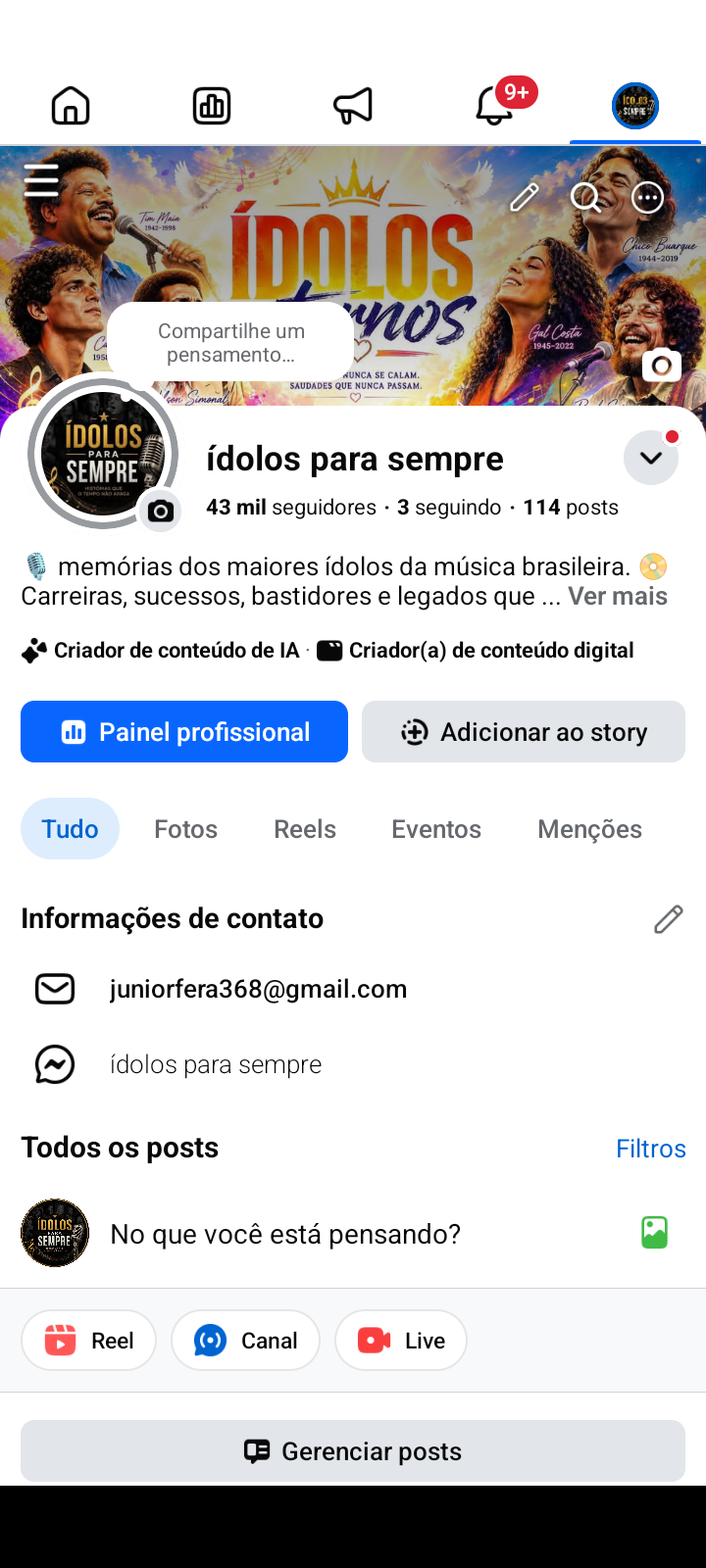Switch to the Fotos tab

coord(186,829)
